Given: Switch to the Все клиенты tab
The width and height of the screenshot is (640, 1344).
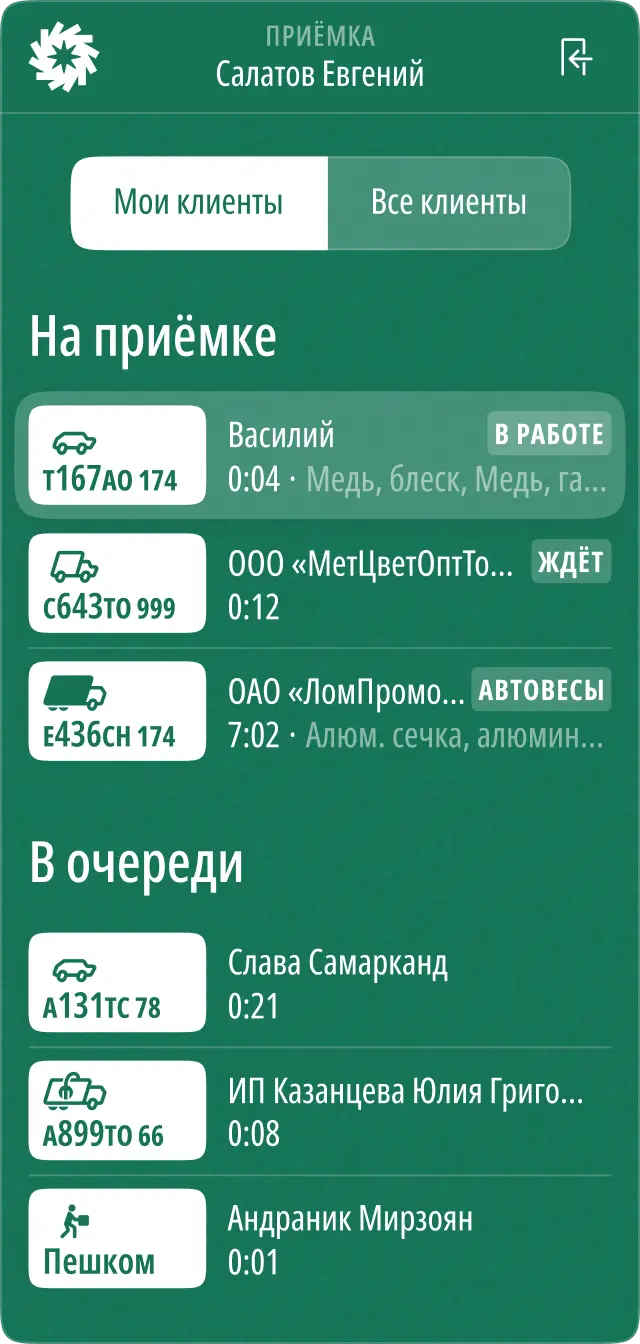Looking at the screenshot, I should pyautogui.click(x=448, y=203).
